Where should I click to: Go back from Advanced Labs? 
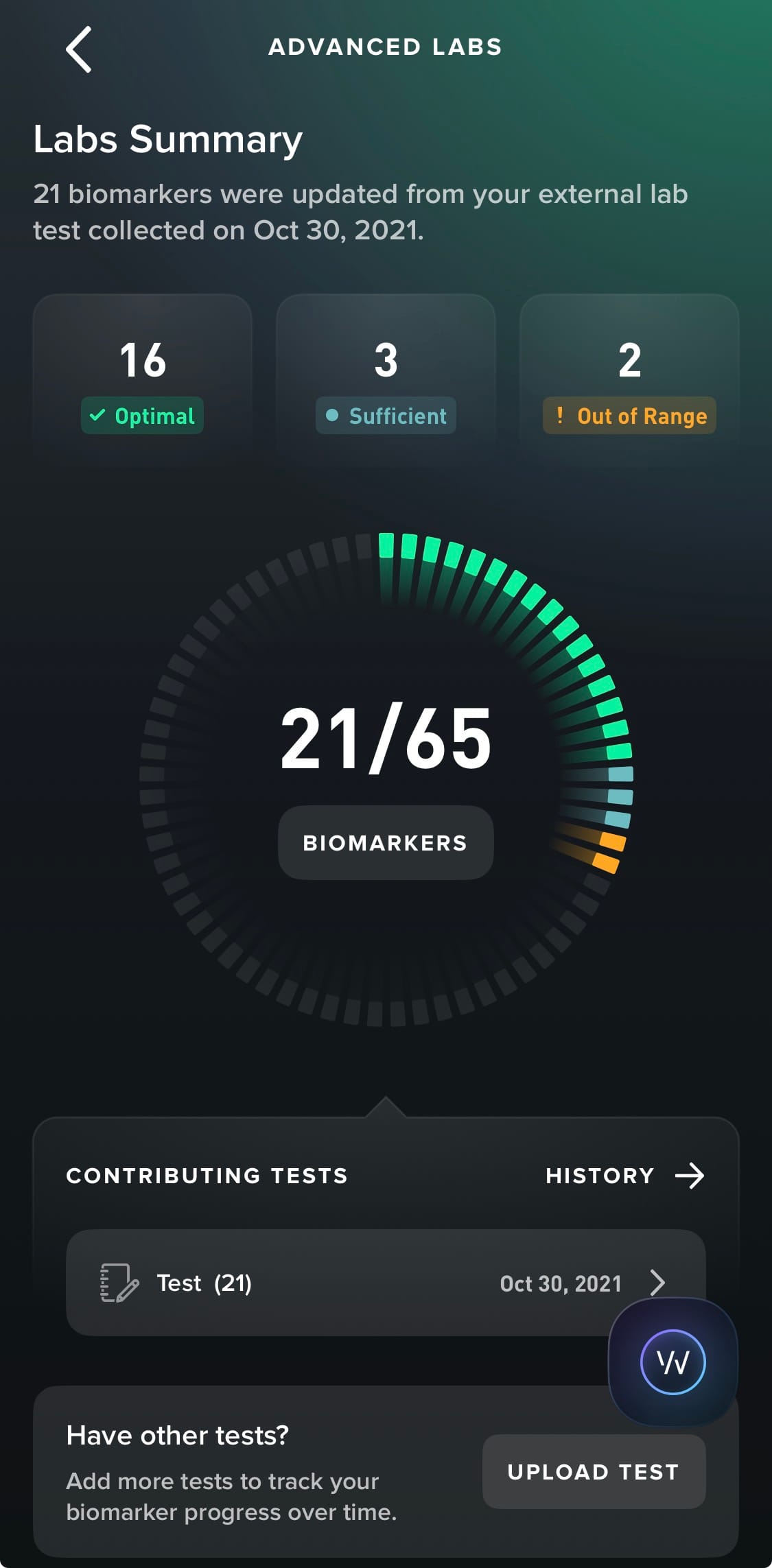[78, 49]
